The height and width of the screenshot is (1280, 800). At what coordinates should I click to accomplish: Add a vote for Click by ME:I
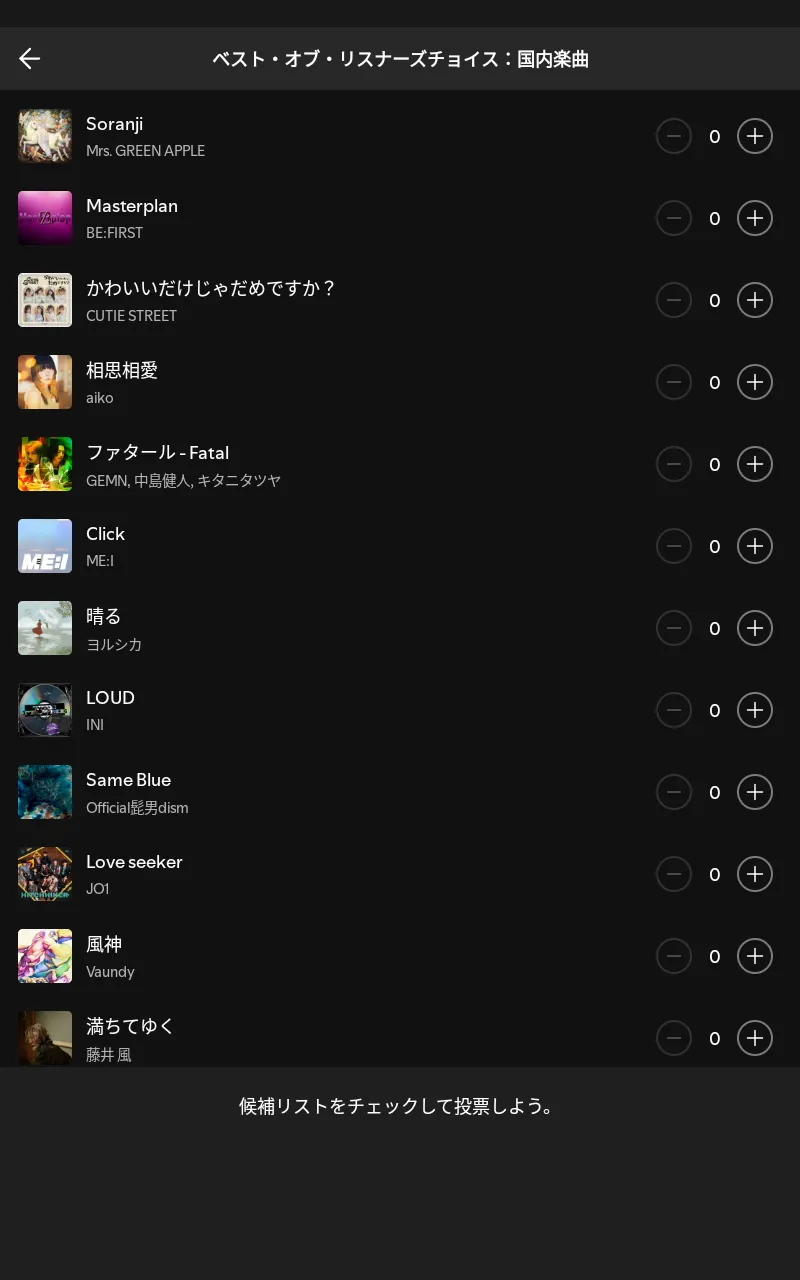pos(755,546)
